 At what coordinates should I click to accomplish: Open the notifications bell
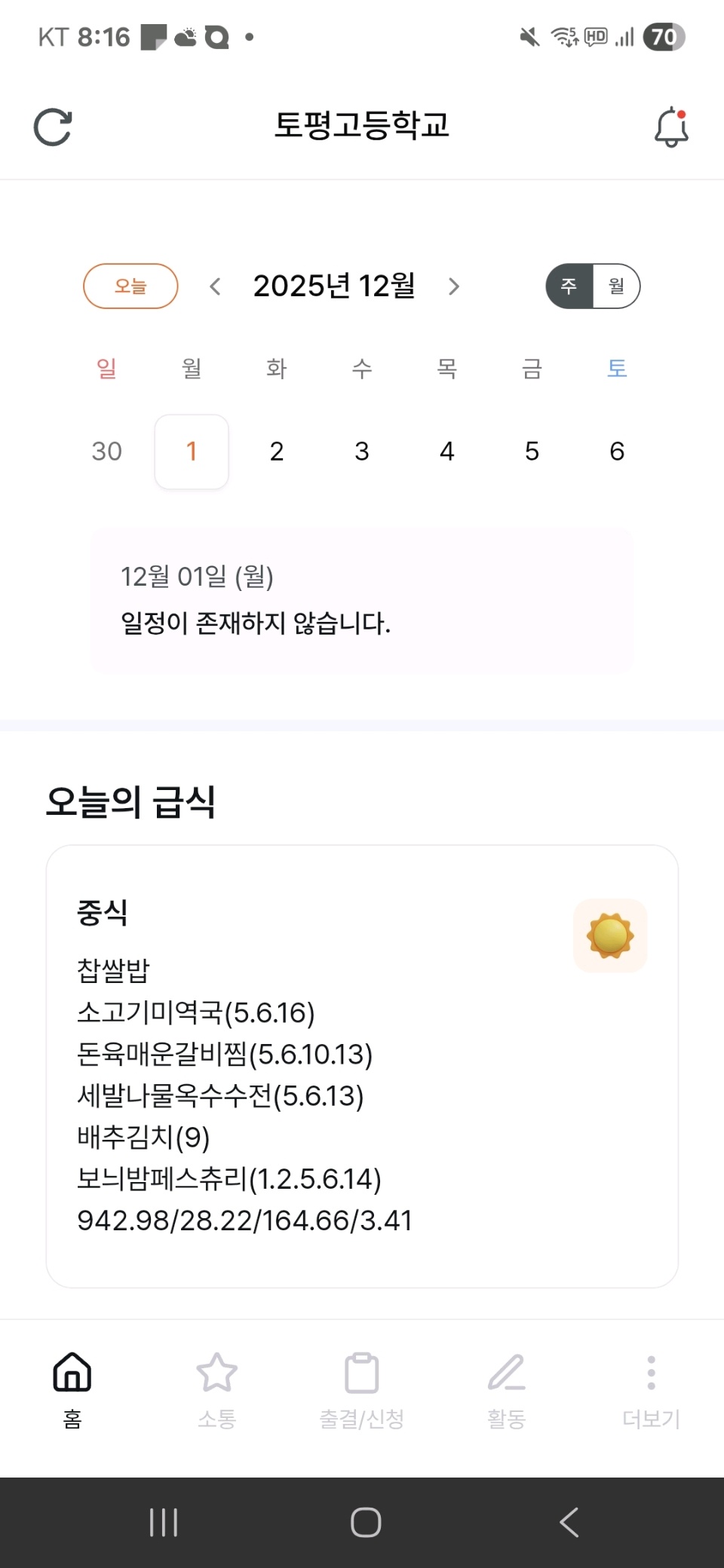[670, 127]
